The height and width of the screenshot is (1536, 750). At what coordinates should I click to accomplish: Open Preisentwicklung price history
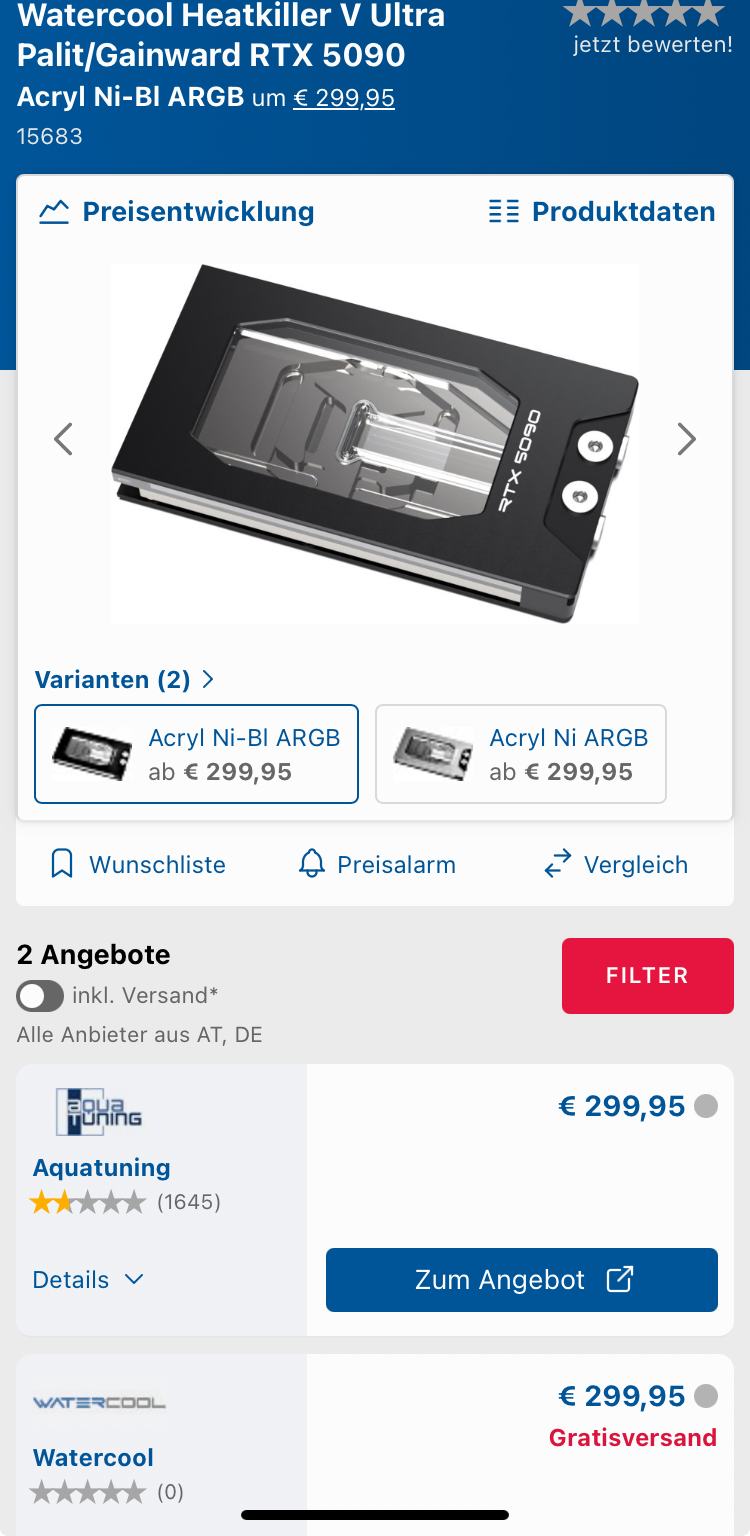pyautogui.click(x=177, y=212)
